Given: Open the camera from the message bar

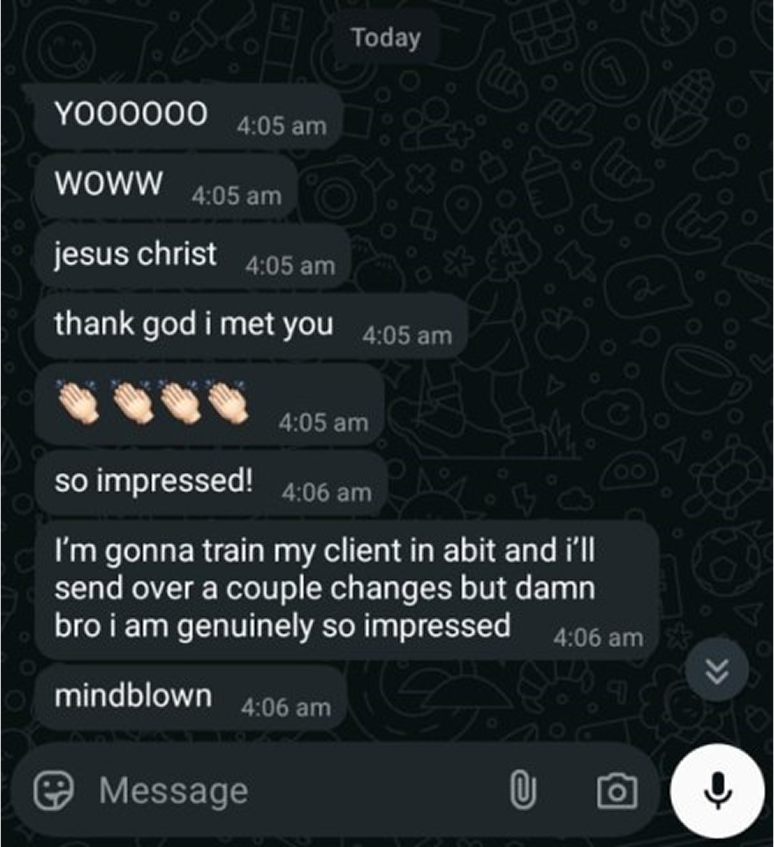Looking at the screenshot, I should click(x=616, y=792).
